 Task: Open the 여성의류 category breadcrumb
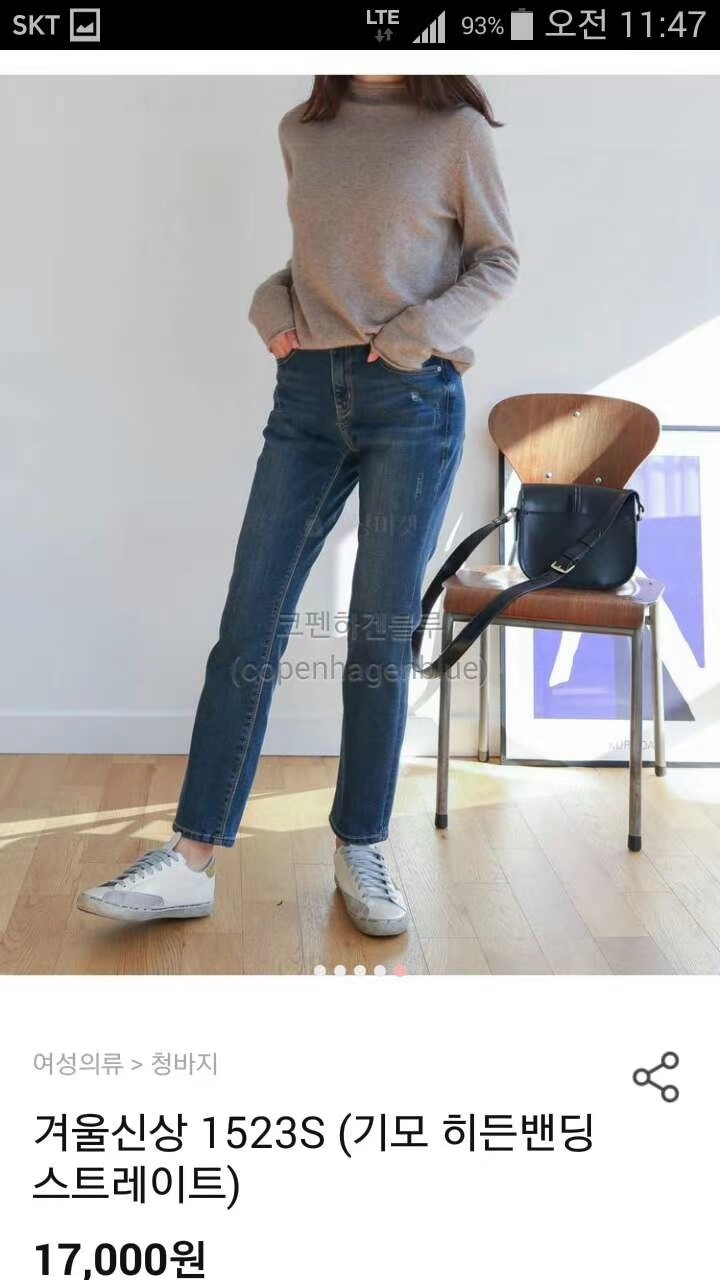[x=78, y=1063]
